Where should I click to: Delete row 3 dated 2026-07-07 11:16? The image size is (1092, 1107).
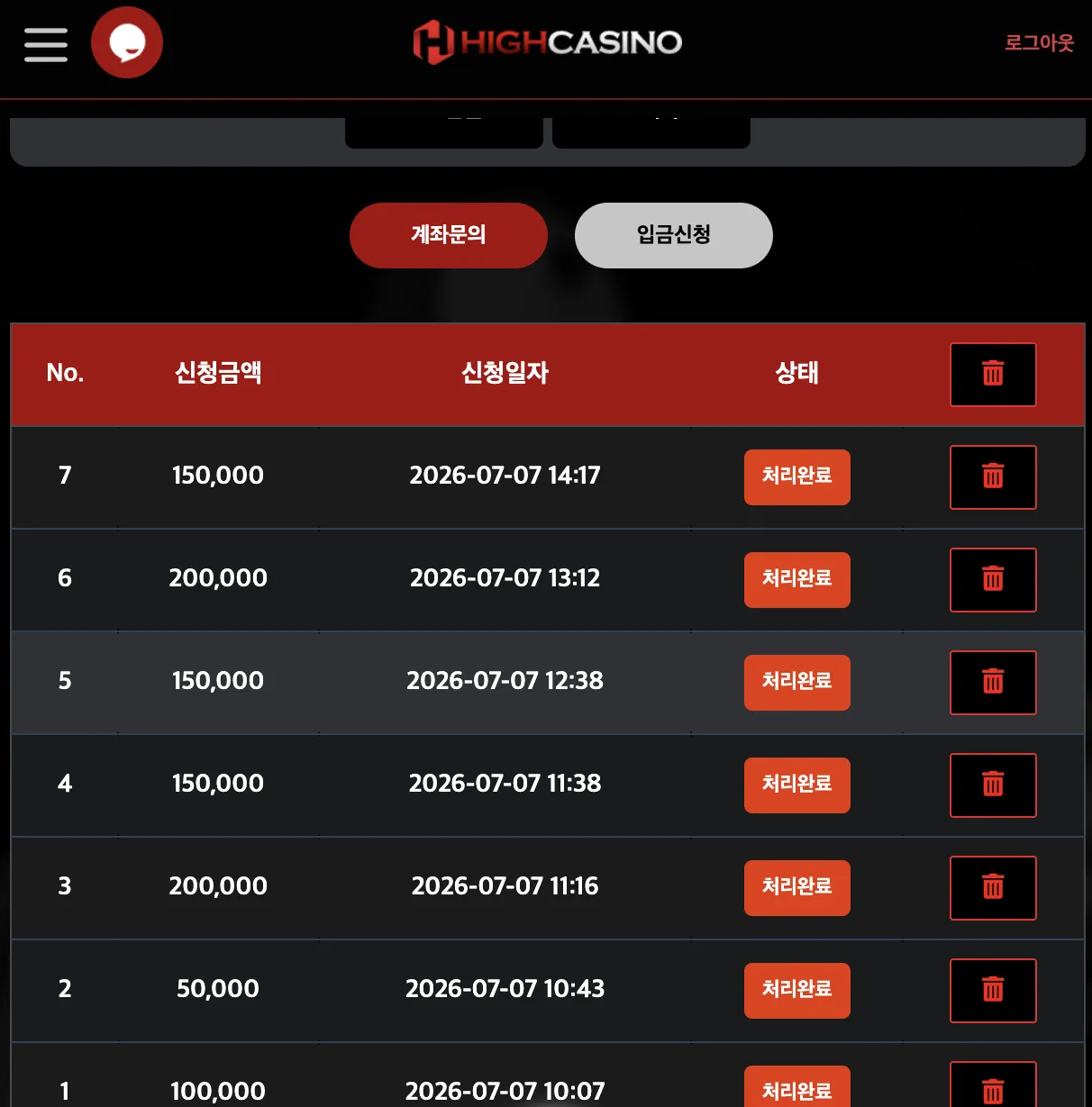point(993,888)
